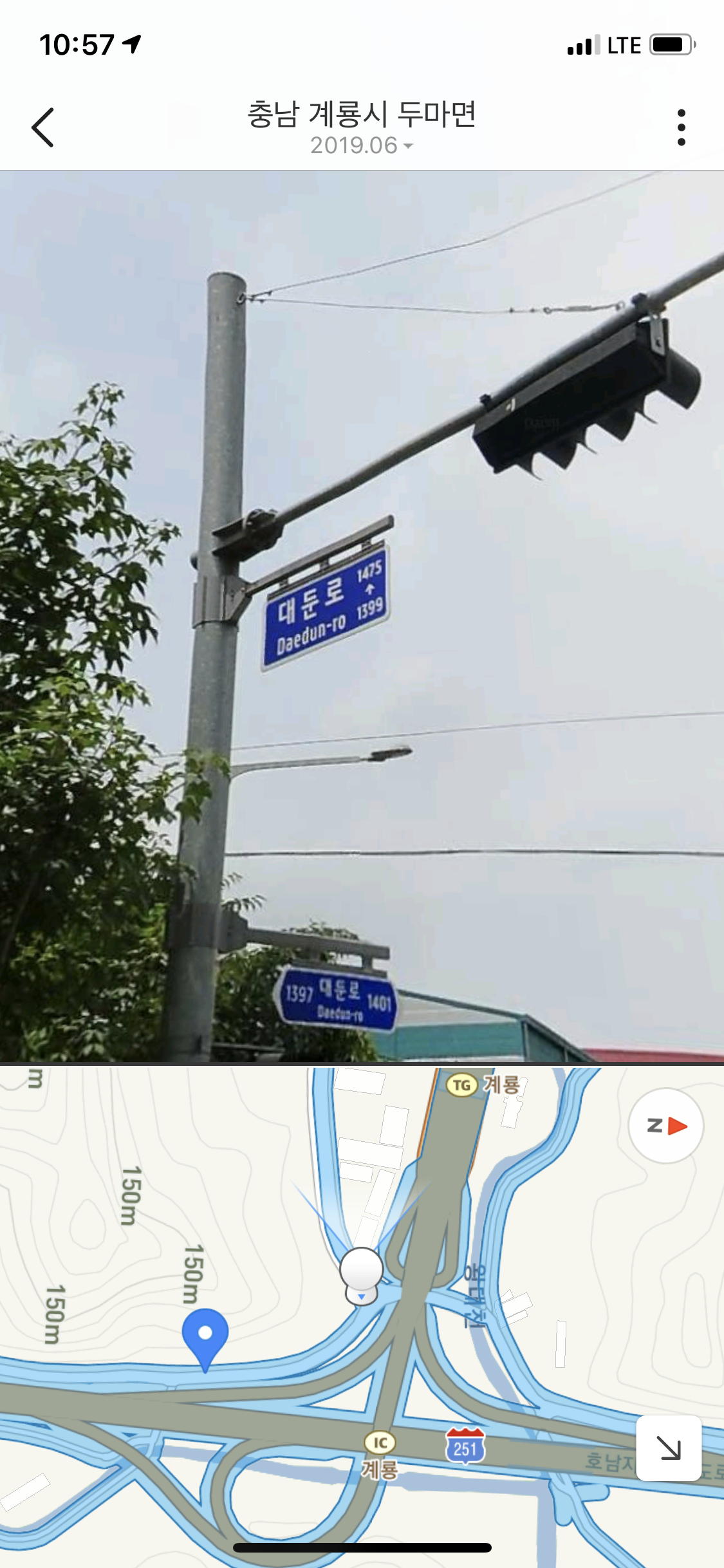The height and width of the screenshot is (1568, 724).
Task: Open the three-dot overflow menu
Action: coord(681,127)
